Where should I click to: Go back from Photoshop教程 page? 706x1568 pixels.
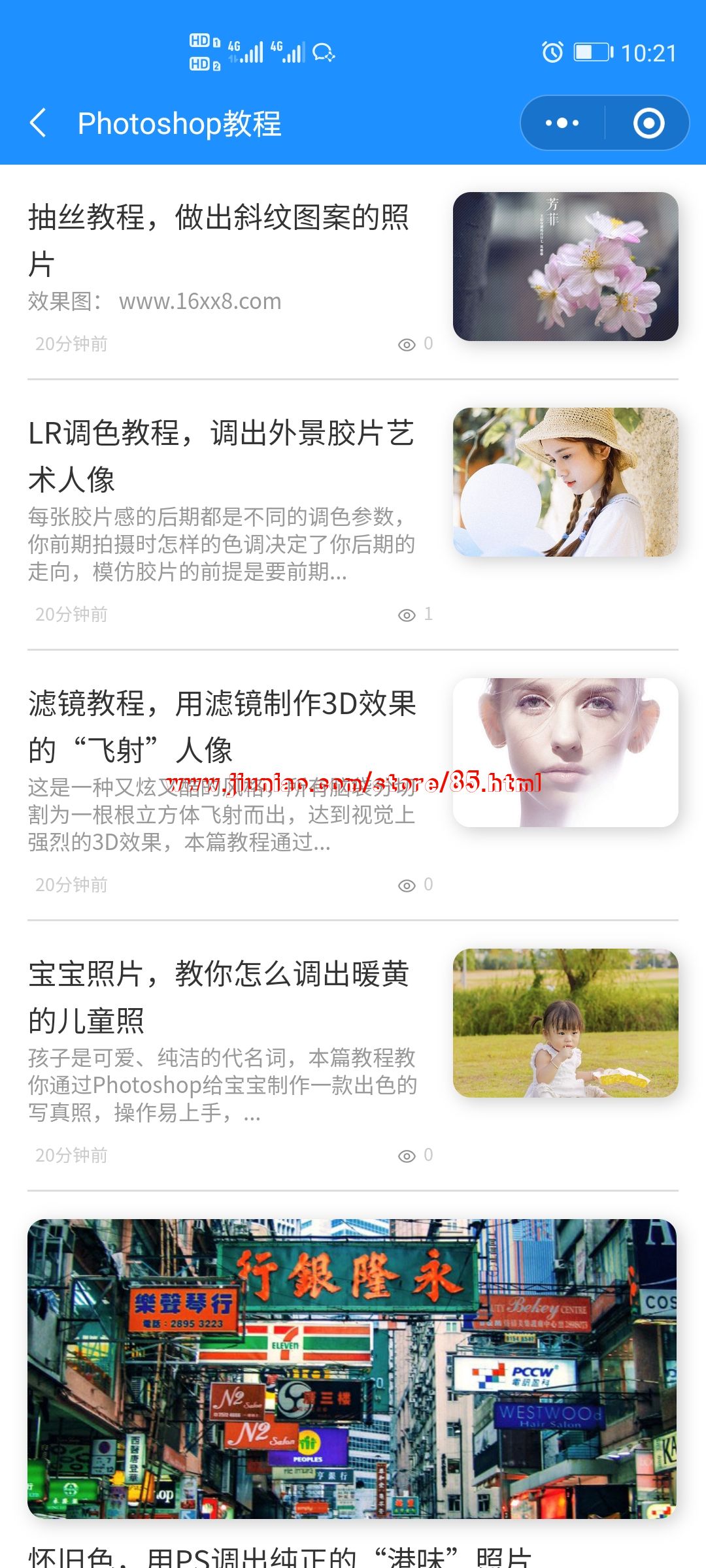39,123
